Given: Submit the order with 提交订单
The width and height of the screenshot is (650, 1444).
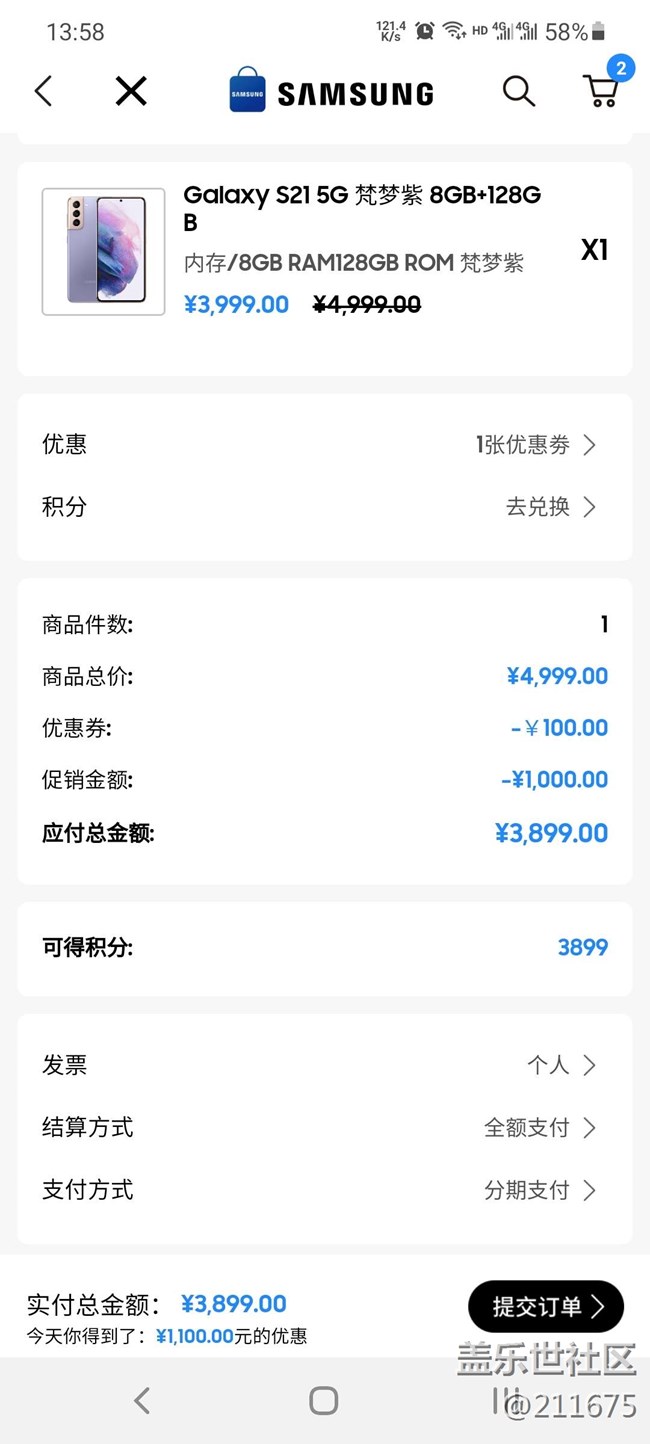Looking at the screenshot, I should click(546, 1306).
